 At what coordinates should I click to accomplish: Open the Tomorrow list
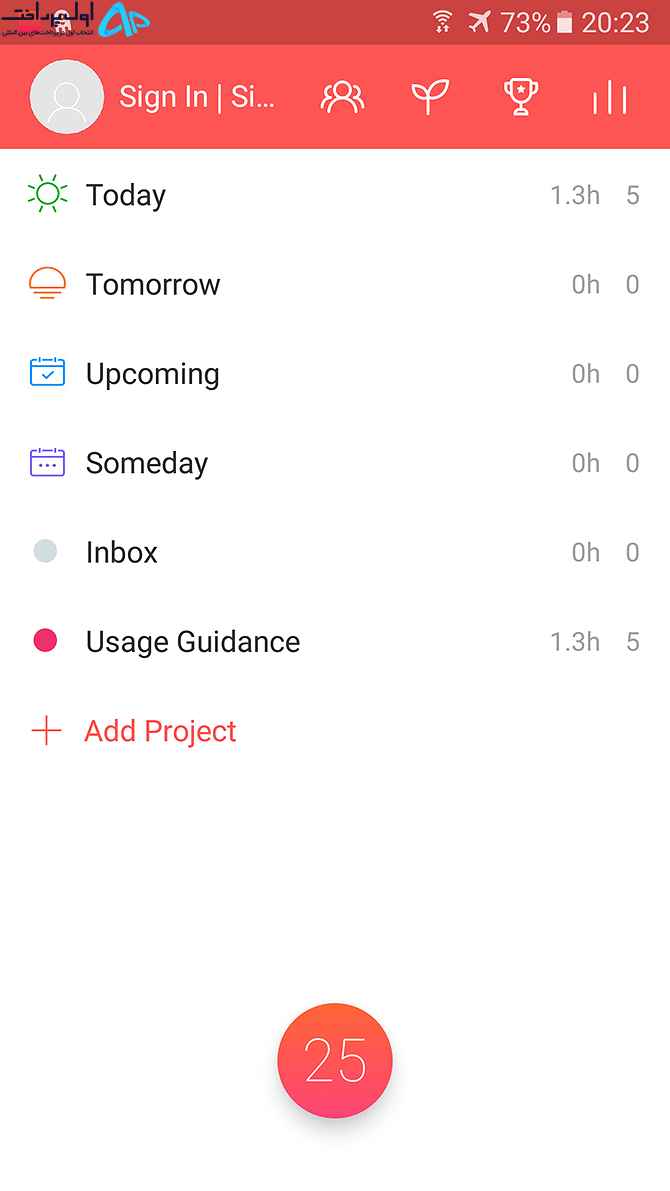(x=335, y=285)
